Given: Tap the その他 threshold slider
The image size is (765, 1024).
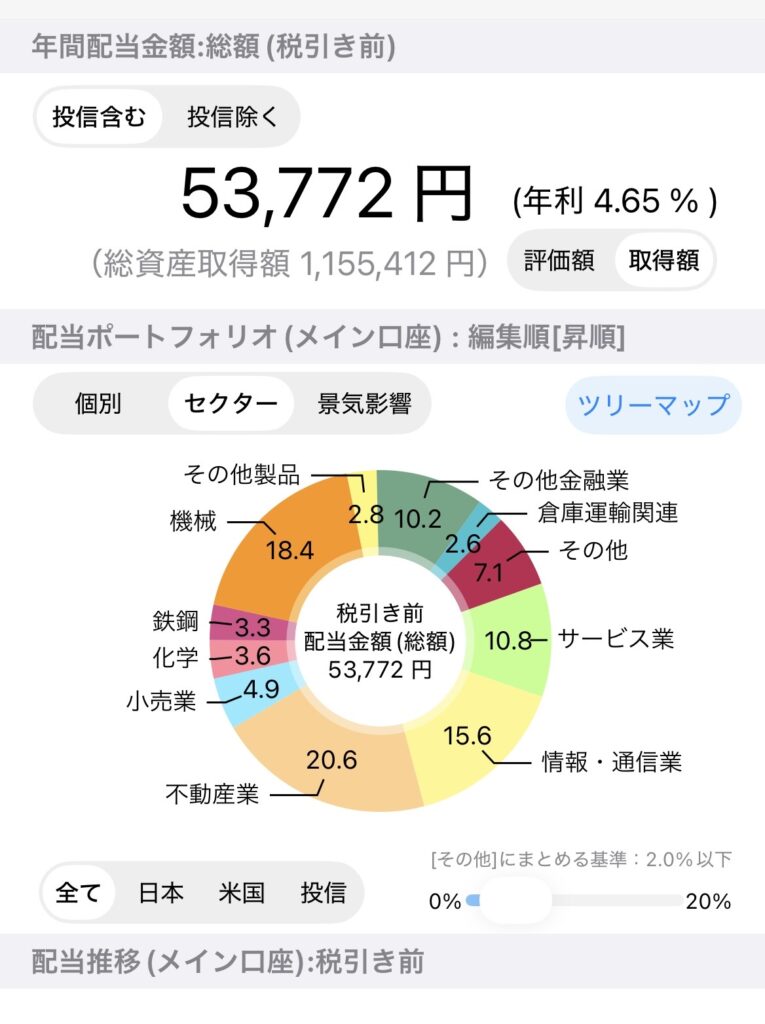Looking at the screenshot, I should (515, 900).
